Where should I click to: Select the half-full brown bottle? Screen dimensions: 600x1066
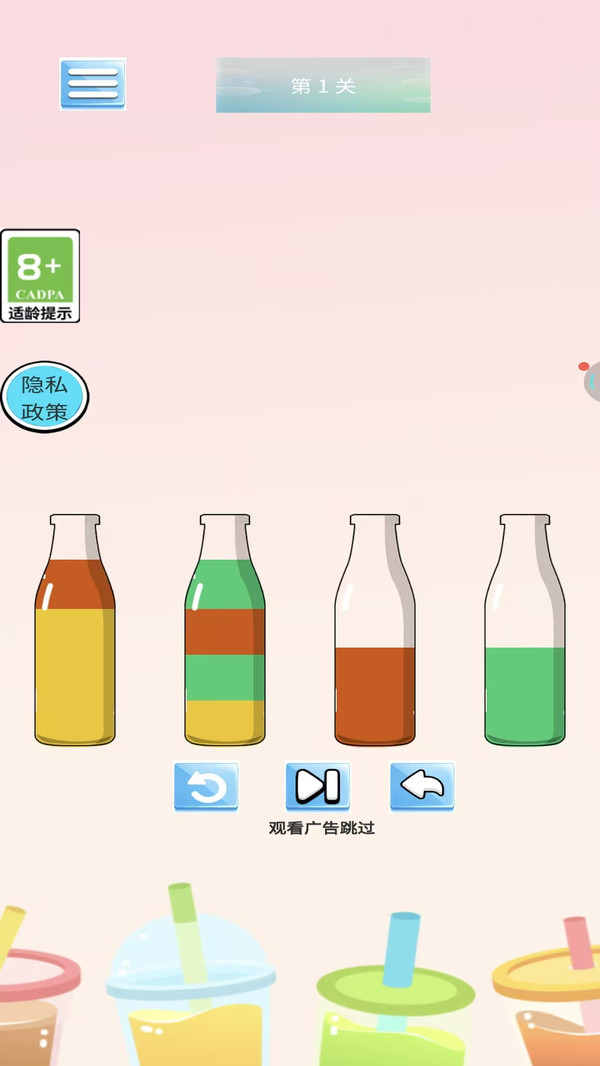coord(375,630)
